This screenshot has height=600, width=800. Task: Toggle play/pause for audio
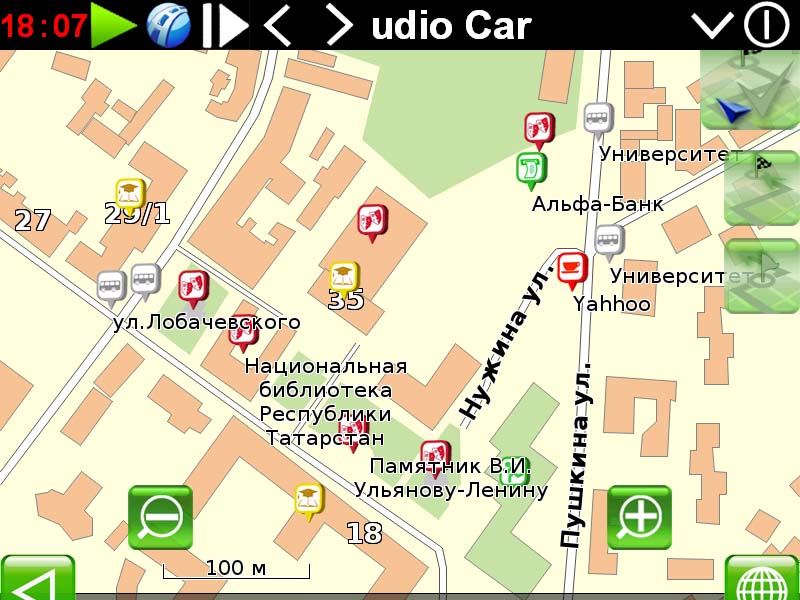click(225, 25)
